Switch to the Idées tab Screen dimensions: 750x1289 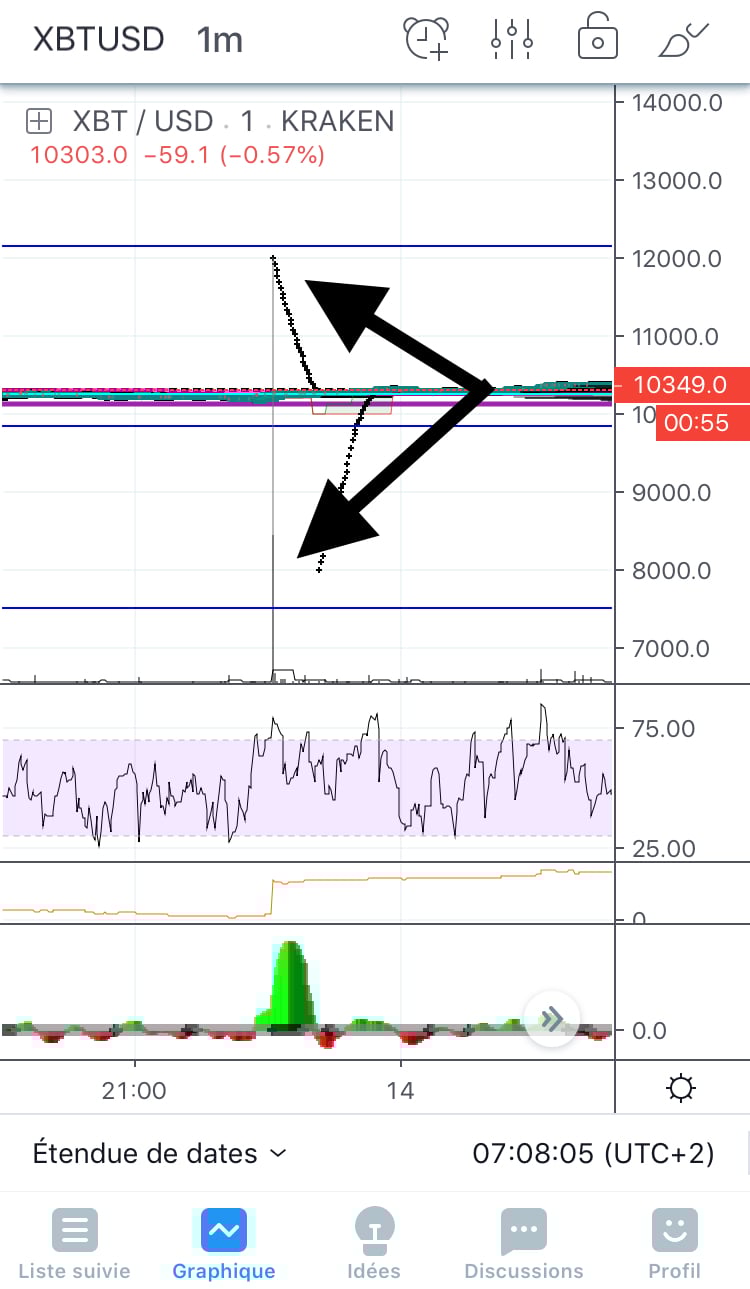click(x=374, y=1245)
